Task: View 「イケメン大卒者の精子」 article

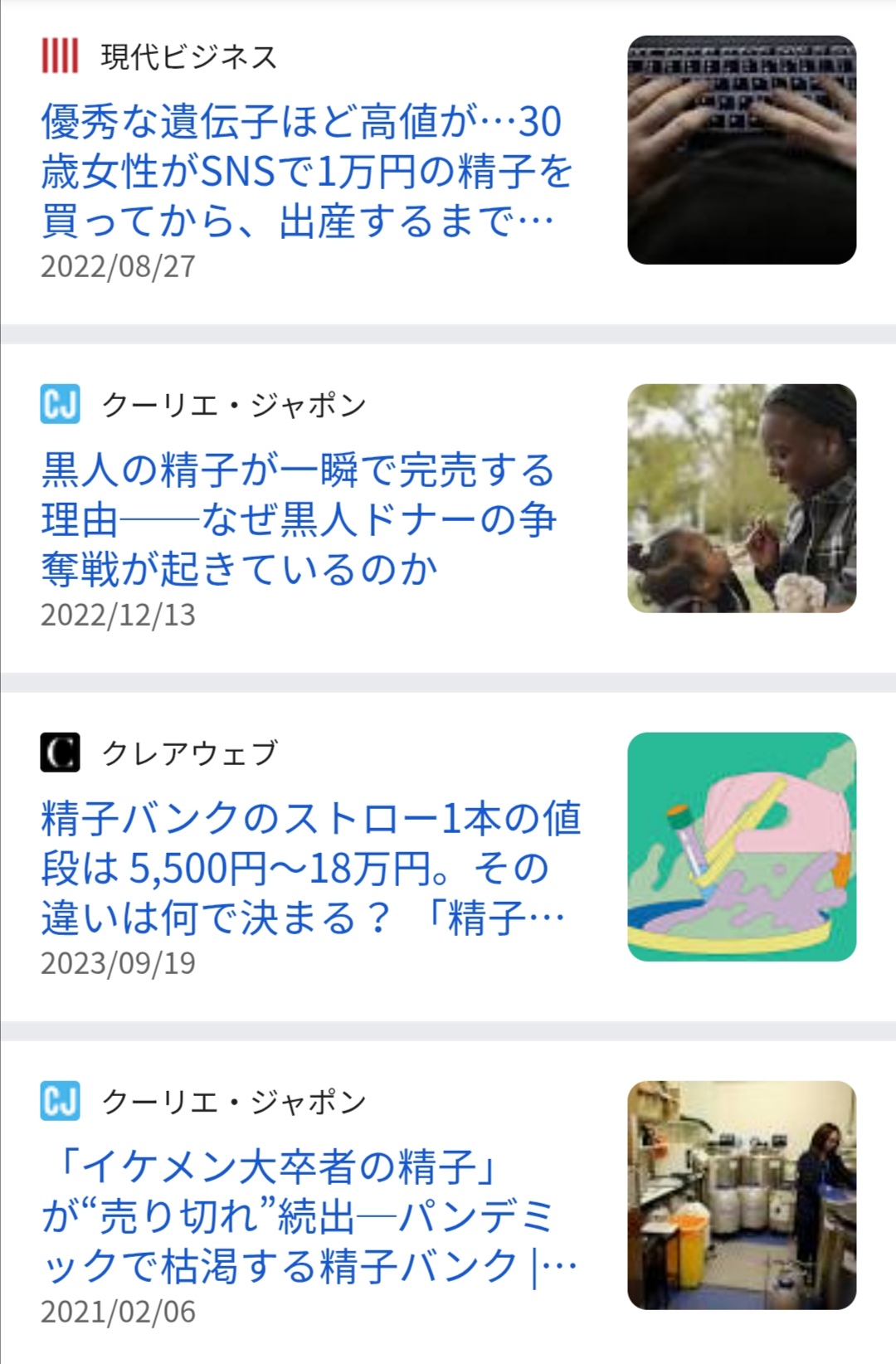Action: point(309,1216)
